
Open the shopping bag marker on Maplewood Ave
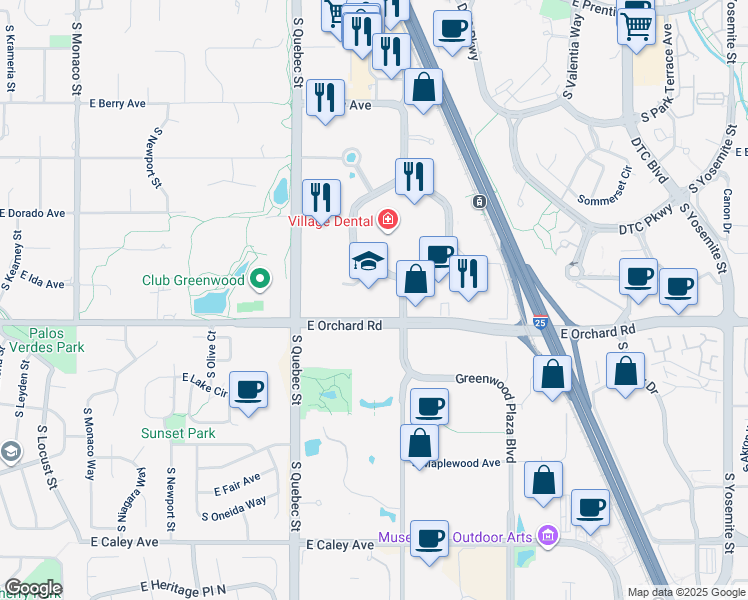tap(419, 446)
